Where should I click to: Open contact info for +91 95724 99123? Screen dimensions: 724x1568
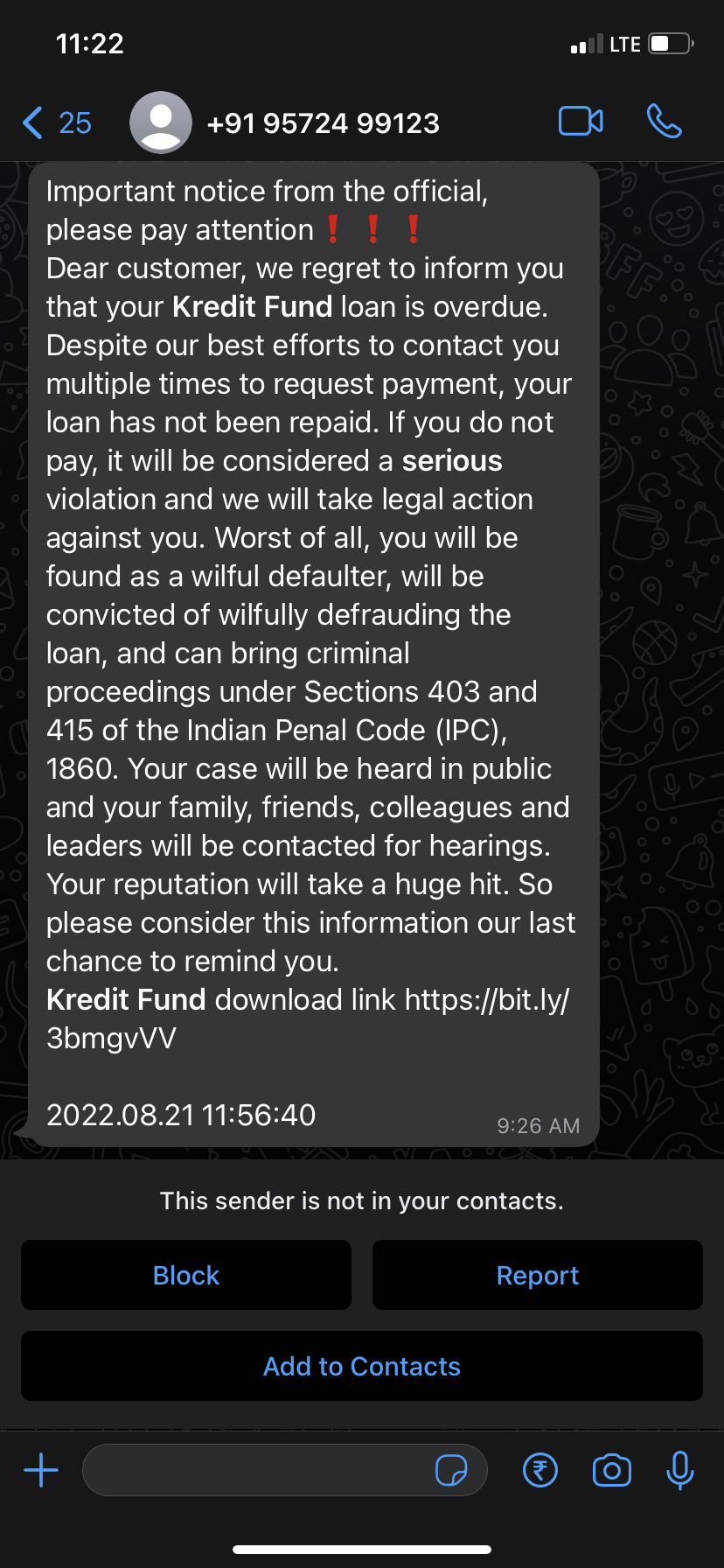point(323,123)
